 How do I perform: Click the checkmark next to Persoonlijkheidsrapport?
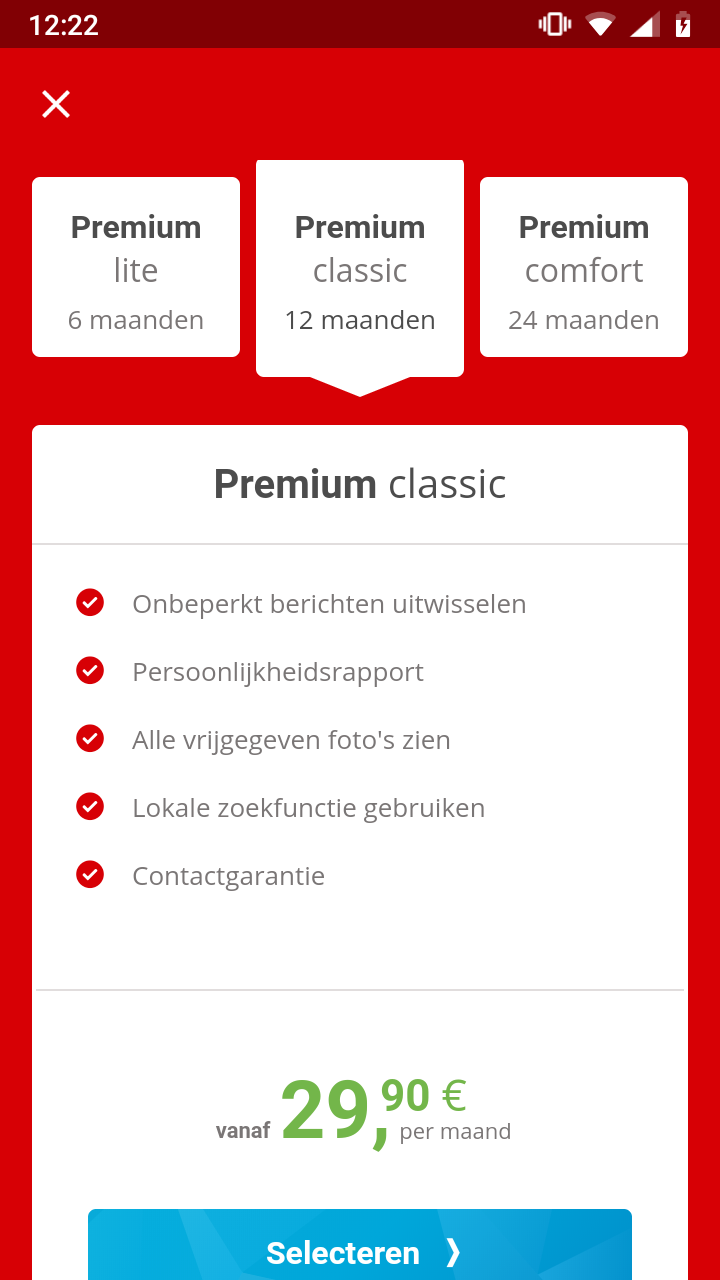tap(90, 670)
